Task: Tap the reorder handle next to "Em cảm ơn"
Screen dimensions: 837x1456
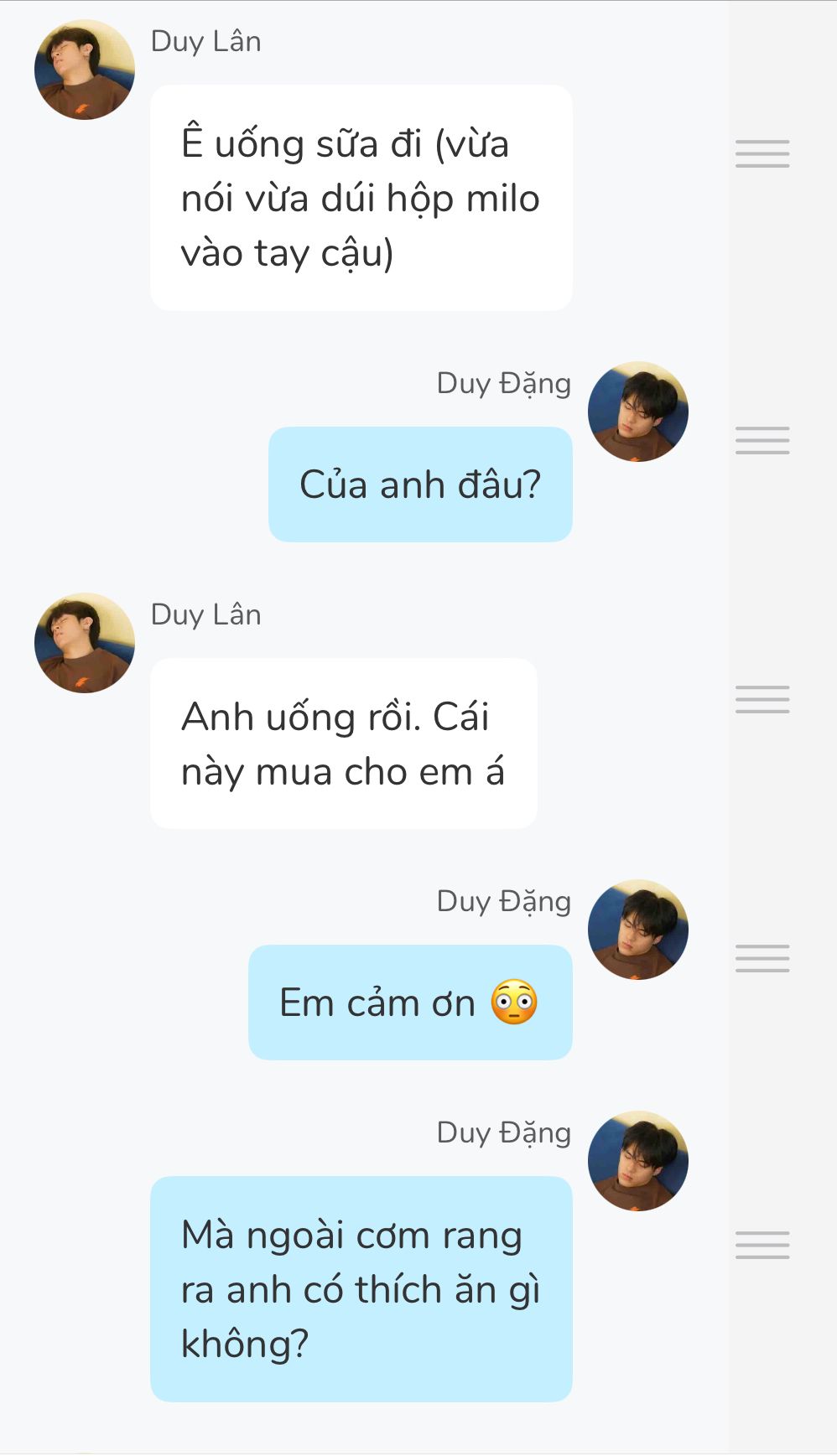Action: coord(762,958)
